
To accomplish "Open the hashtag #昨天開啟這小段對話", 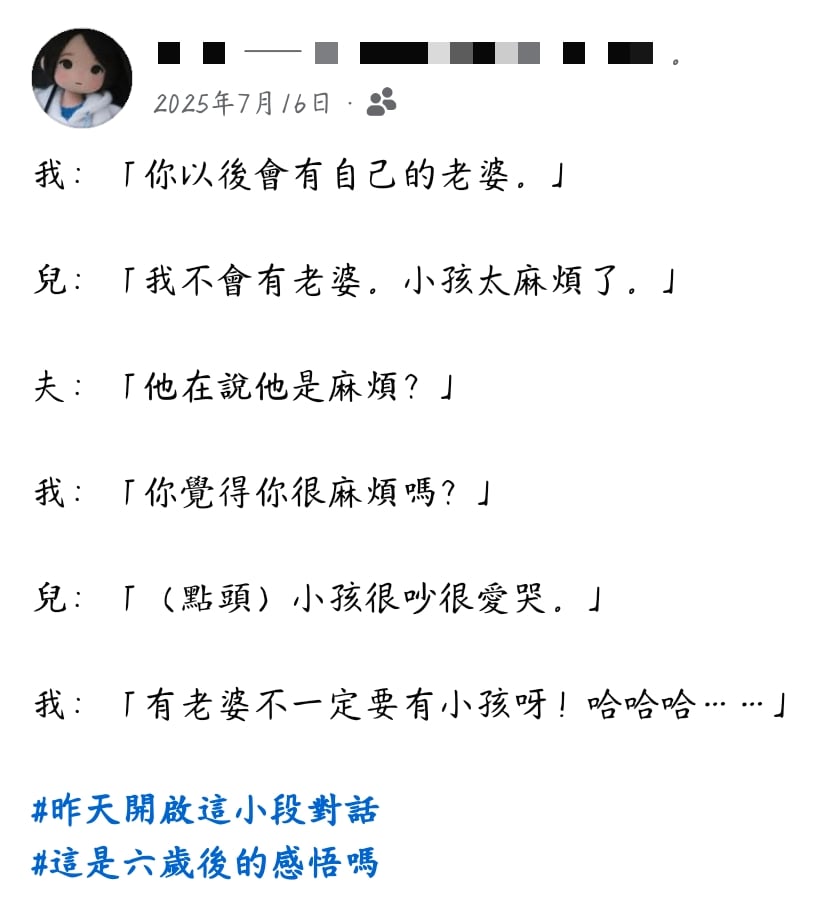I will click(206, 809).
